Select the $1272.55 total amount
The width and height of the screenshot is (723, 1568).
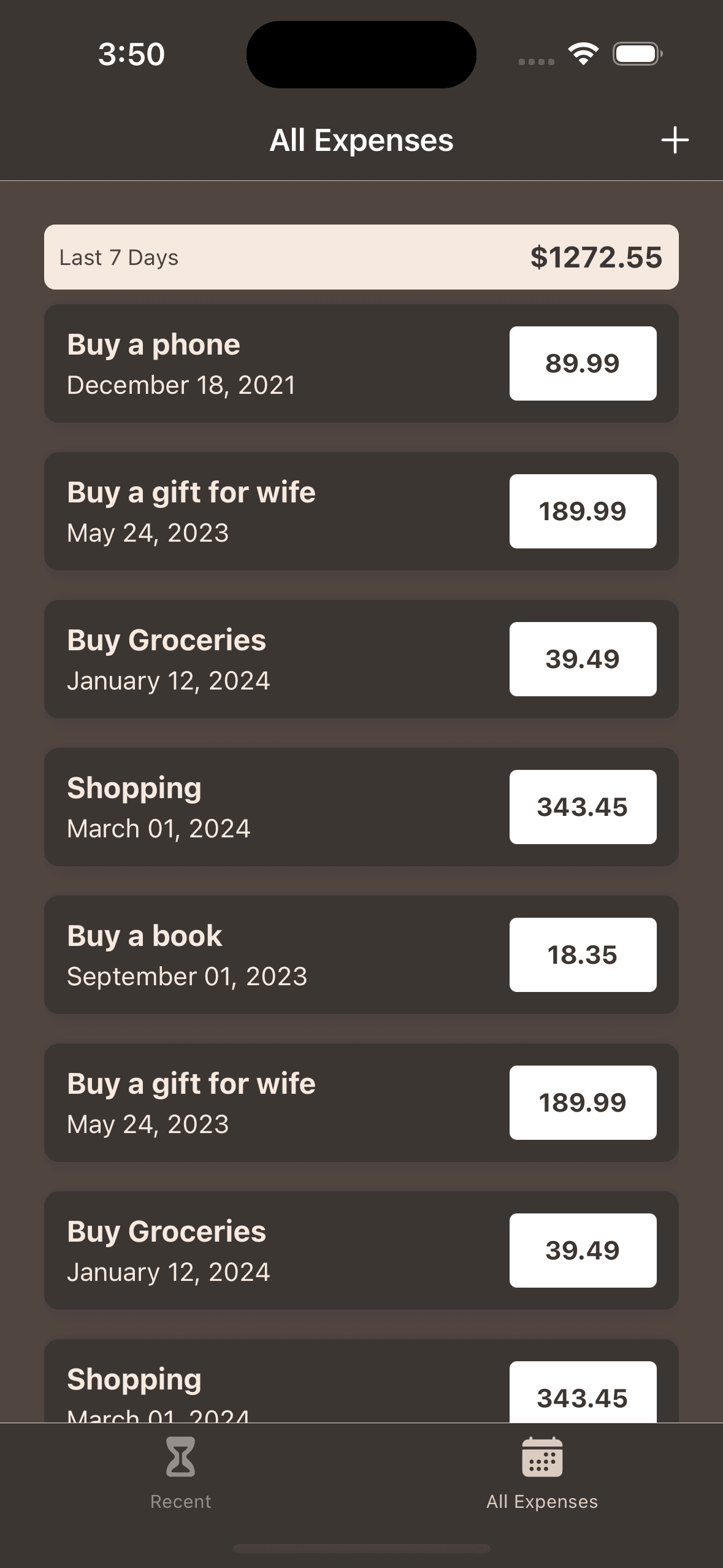(x=596, y=257)
